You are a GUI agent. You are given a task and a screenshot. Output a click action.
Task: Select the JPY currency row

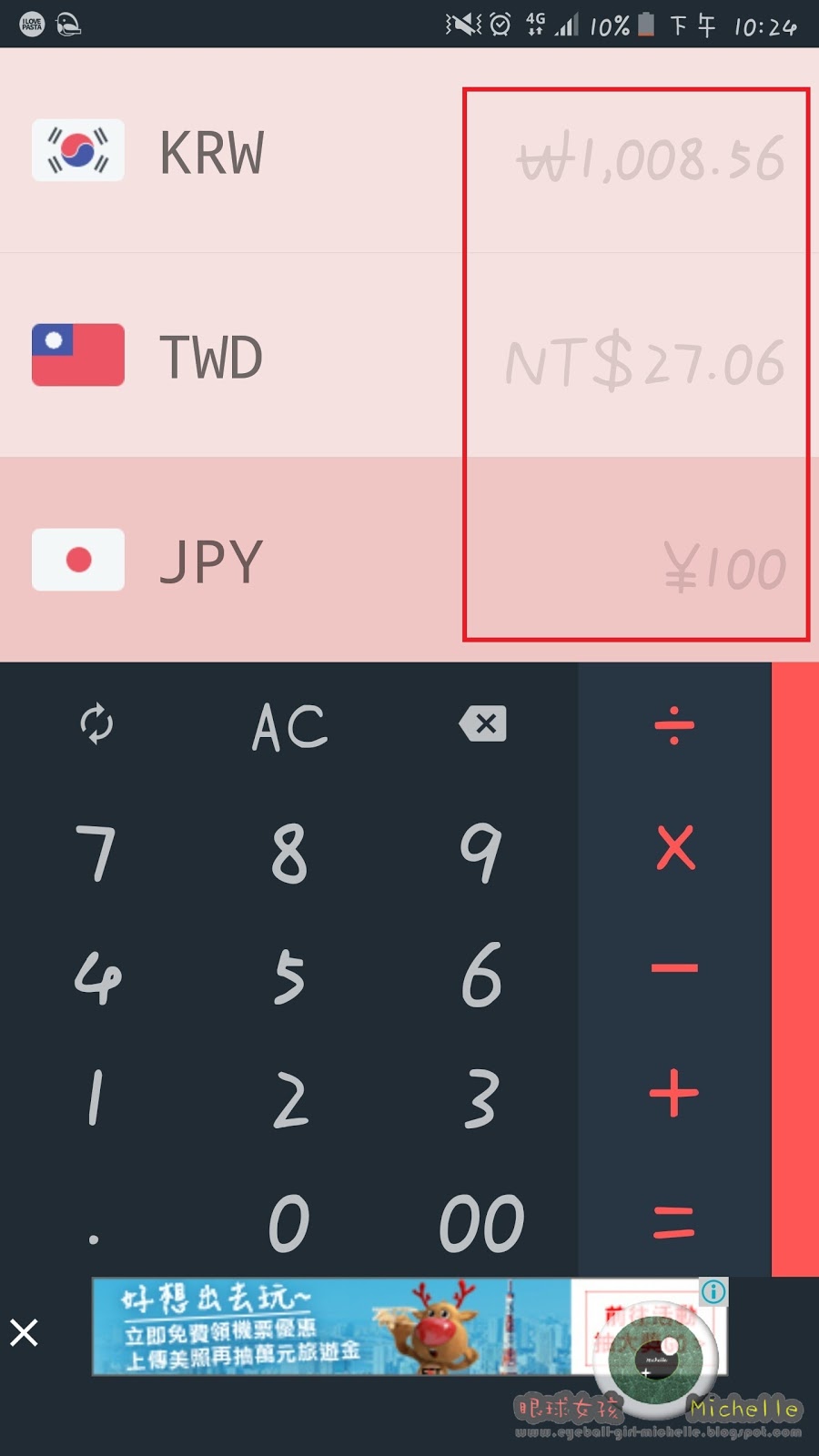coord(409,560)
